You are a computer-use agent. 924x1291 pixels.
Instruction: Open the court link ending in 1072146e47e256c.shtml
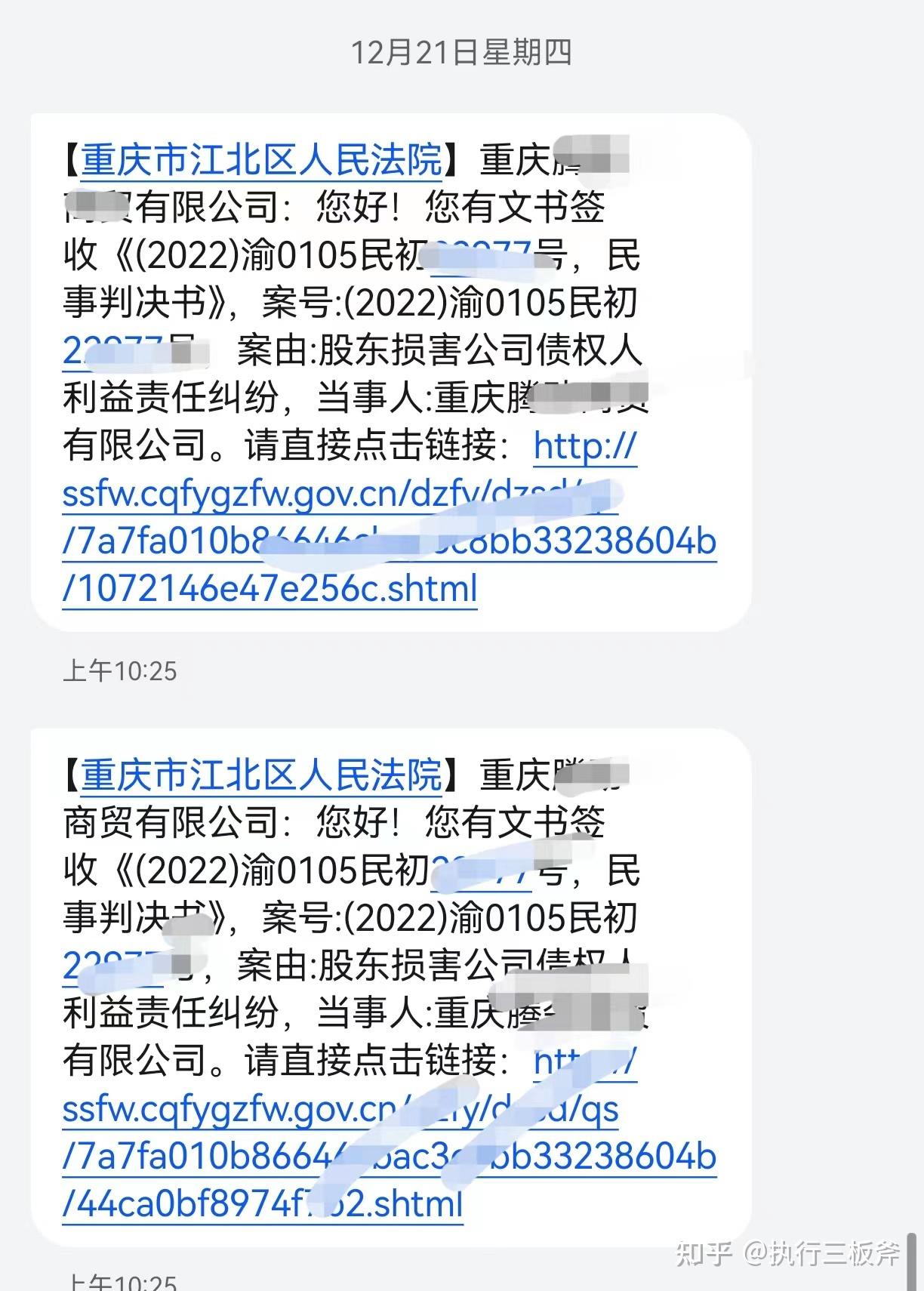click(270, 589)
